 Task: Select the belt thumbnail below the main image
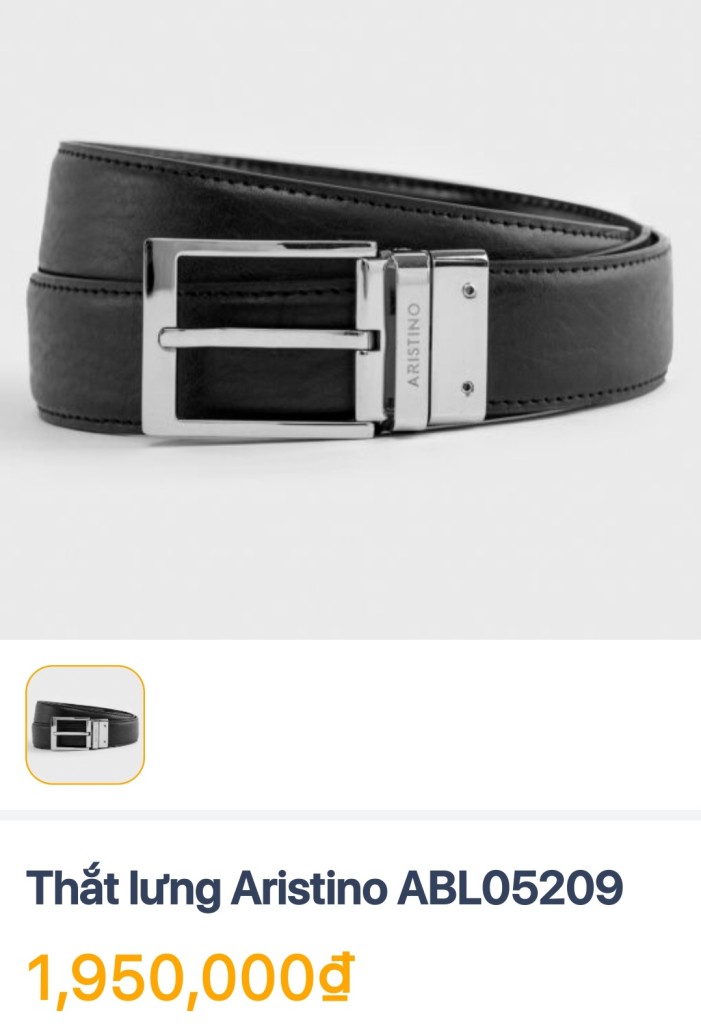tap(85, 725)
